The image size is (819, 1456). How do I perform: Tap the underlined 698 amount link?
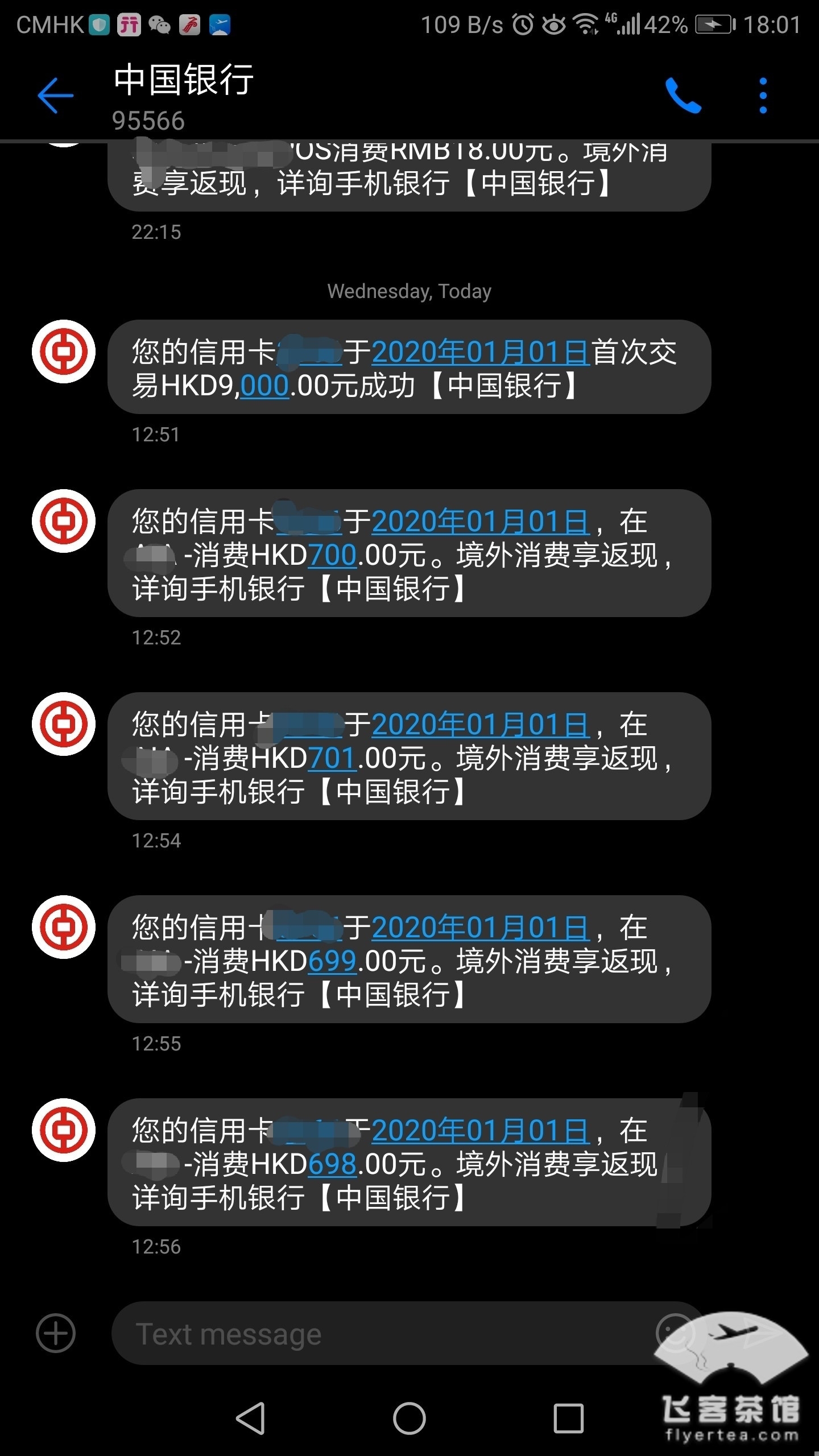pos(332,1165)
